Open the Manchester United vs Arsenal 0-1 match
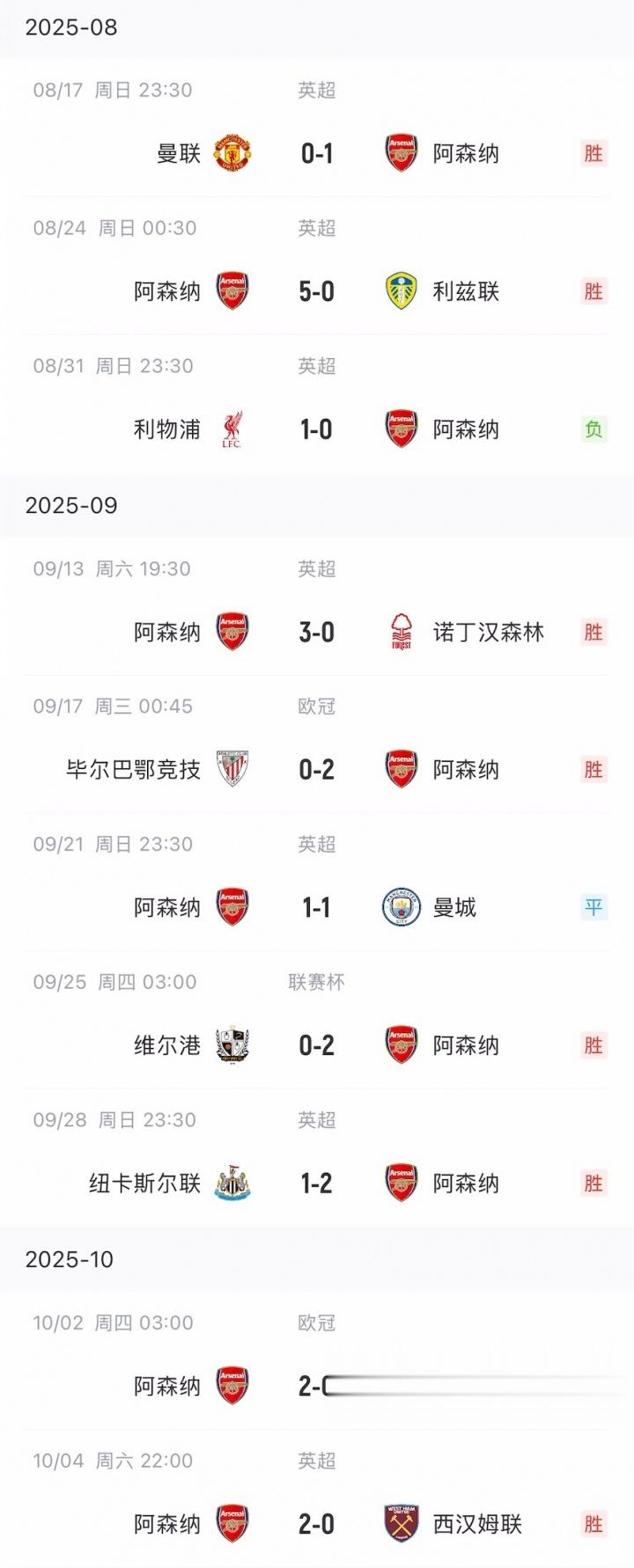 317,154
